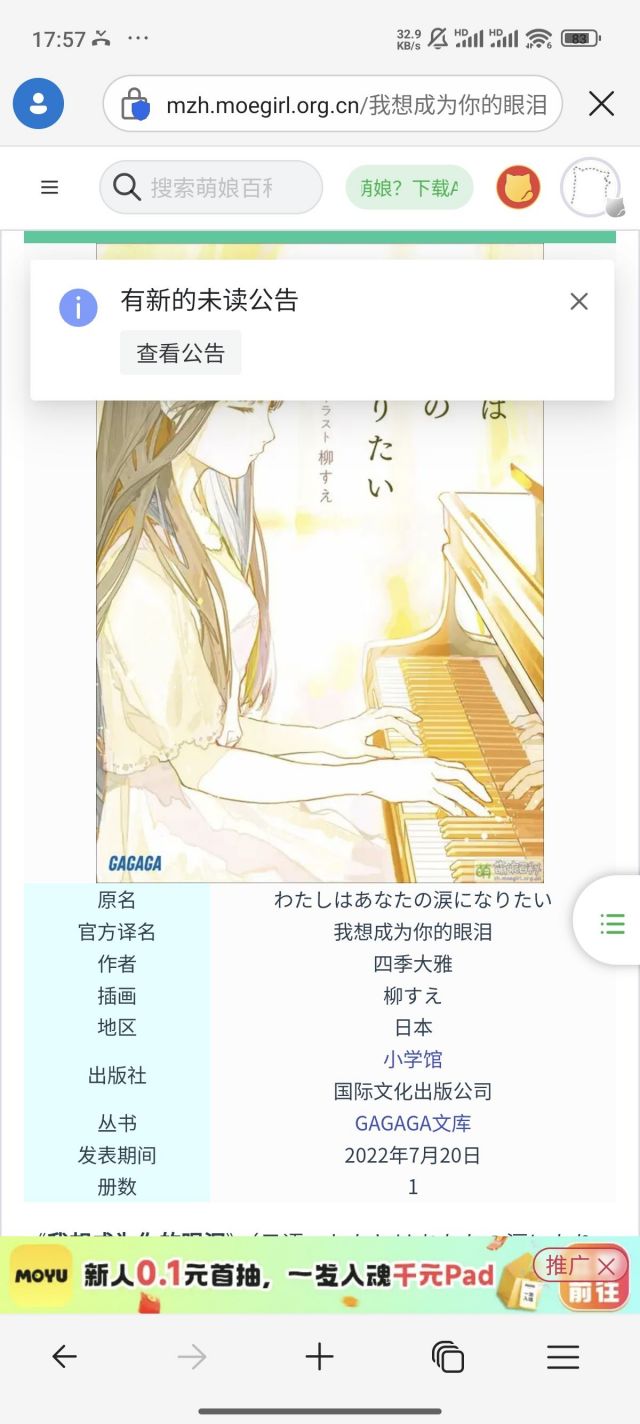Open the orange cat avatar icon
The height and width of the screenshot is (1424, 640).
click(x=518, y=187)
